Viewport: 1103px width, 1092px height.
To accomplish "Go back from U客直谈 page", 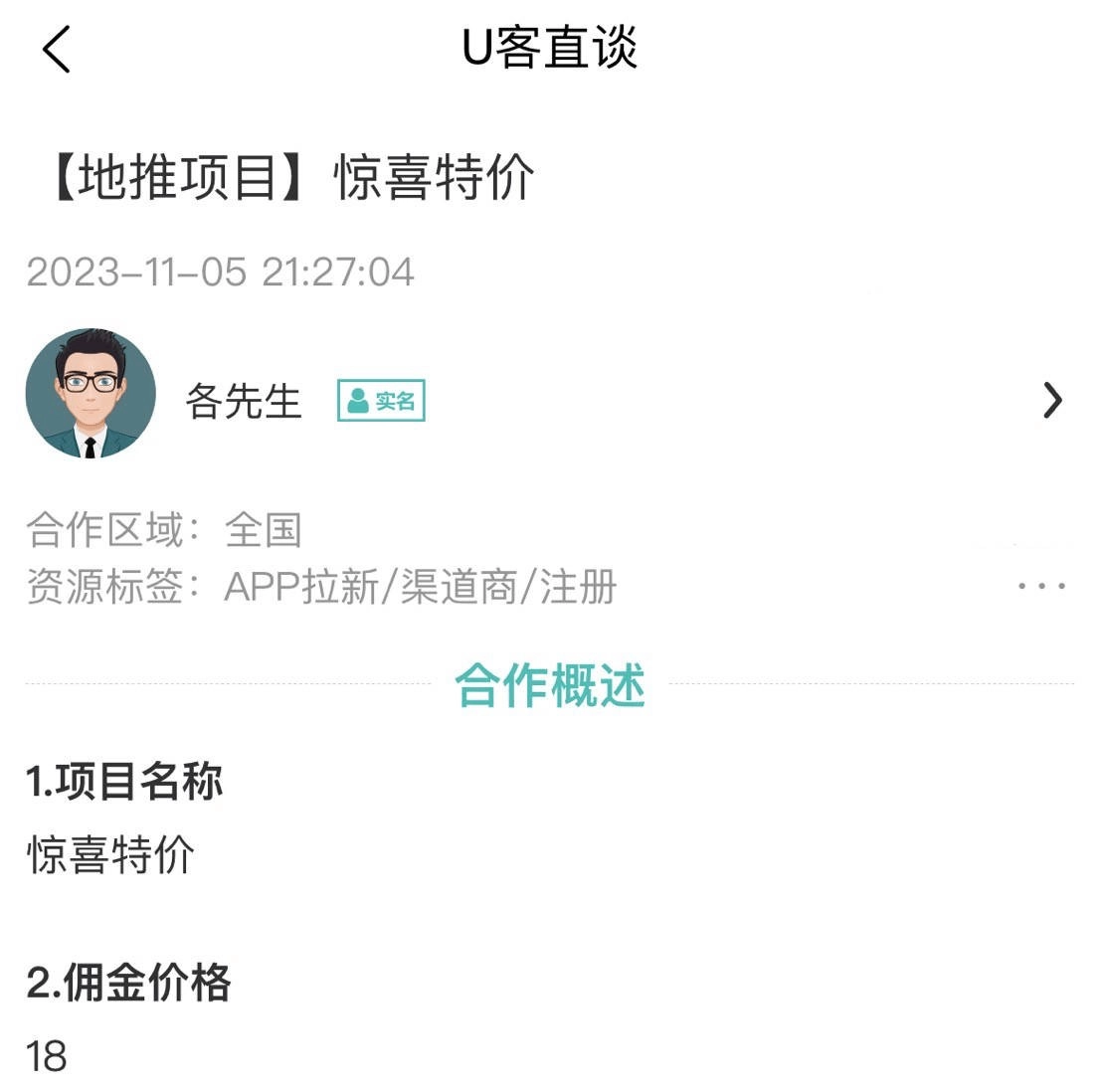I will [x=57, y=49].
